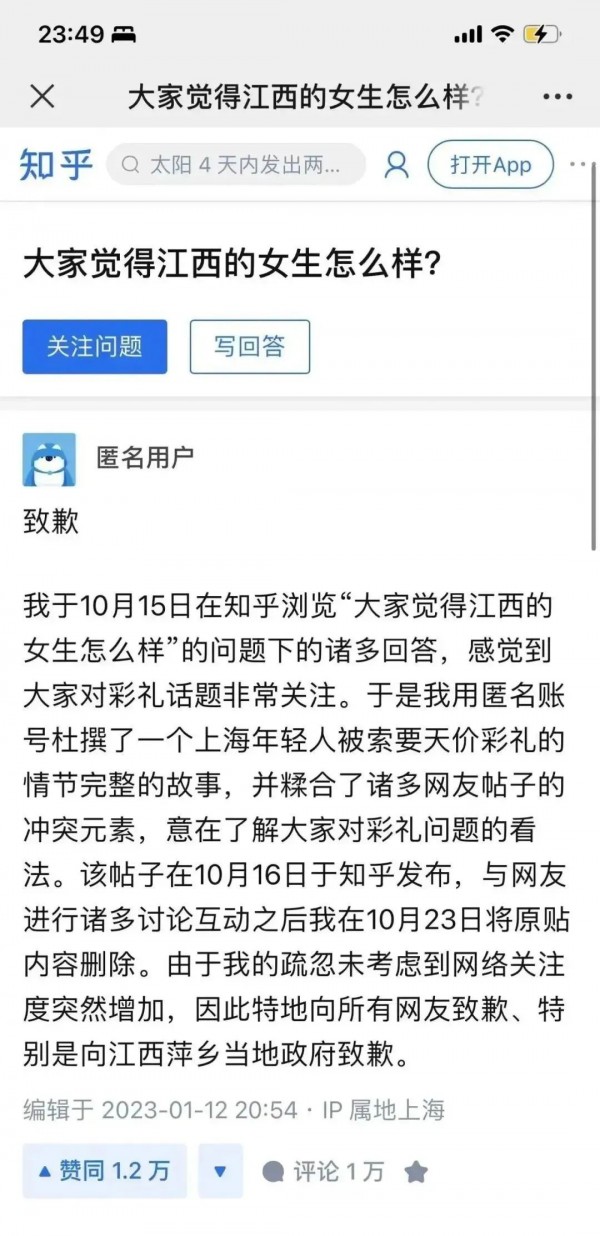Downvote the answer with down arrow

coord(220,1171)
